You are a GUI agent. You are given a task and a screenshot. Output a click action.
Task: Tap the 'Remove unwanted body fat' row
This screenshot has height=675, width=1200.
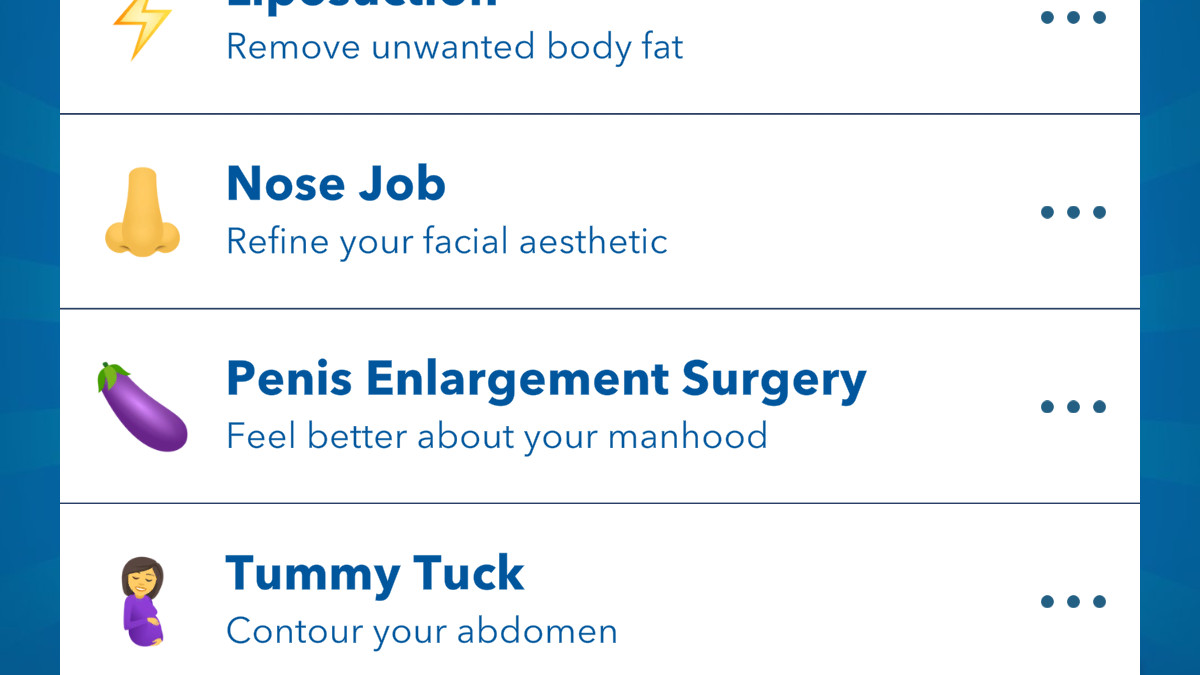pyautogui.click(x=455, y=46)
